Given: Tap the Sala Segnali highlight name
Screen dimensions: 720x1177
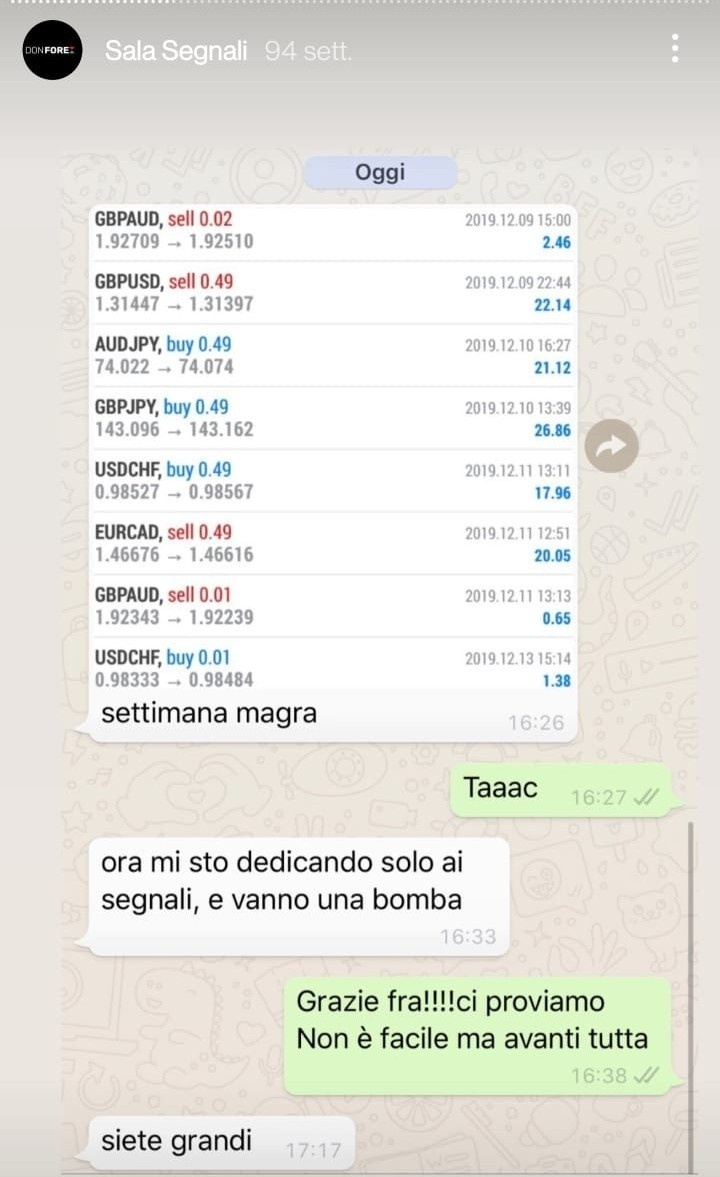Looking at the screenshot, I should tap(176, 51).
